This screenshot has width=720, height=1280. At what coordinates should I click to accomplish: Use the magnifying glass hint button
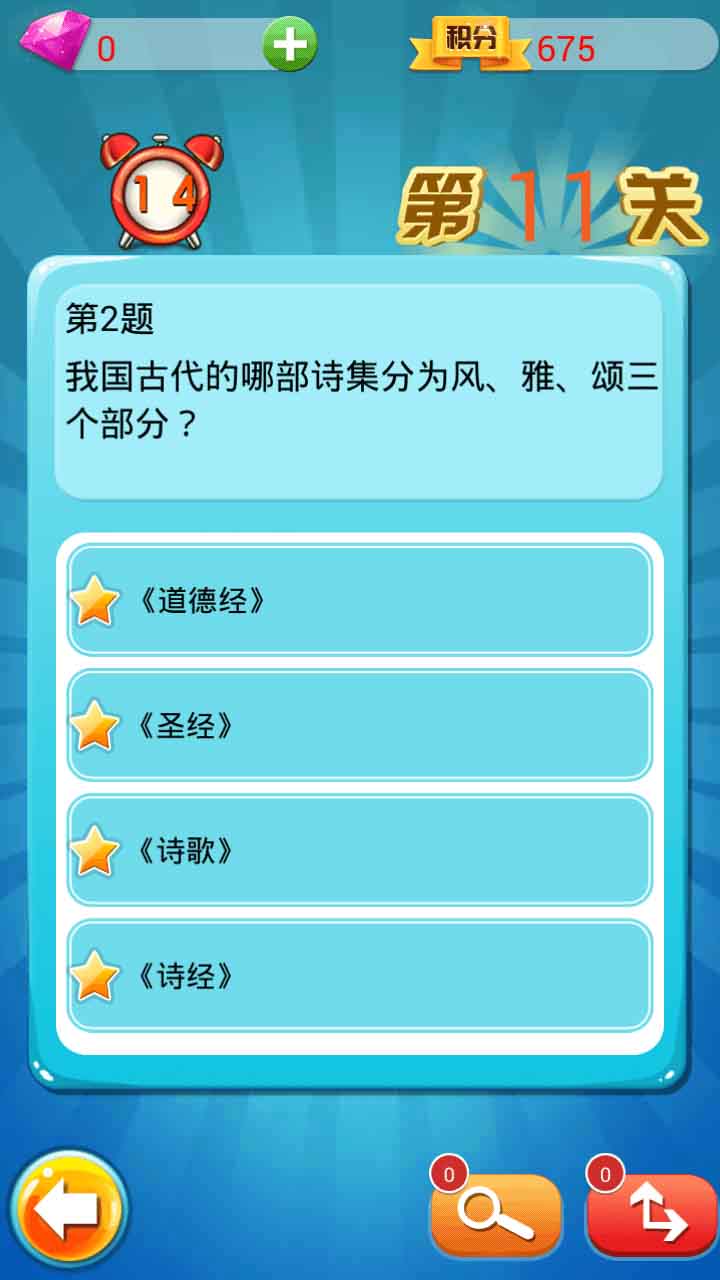click(x=496, y=1215)
